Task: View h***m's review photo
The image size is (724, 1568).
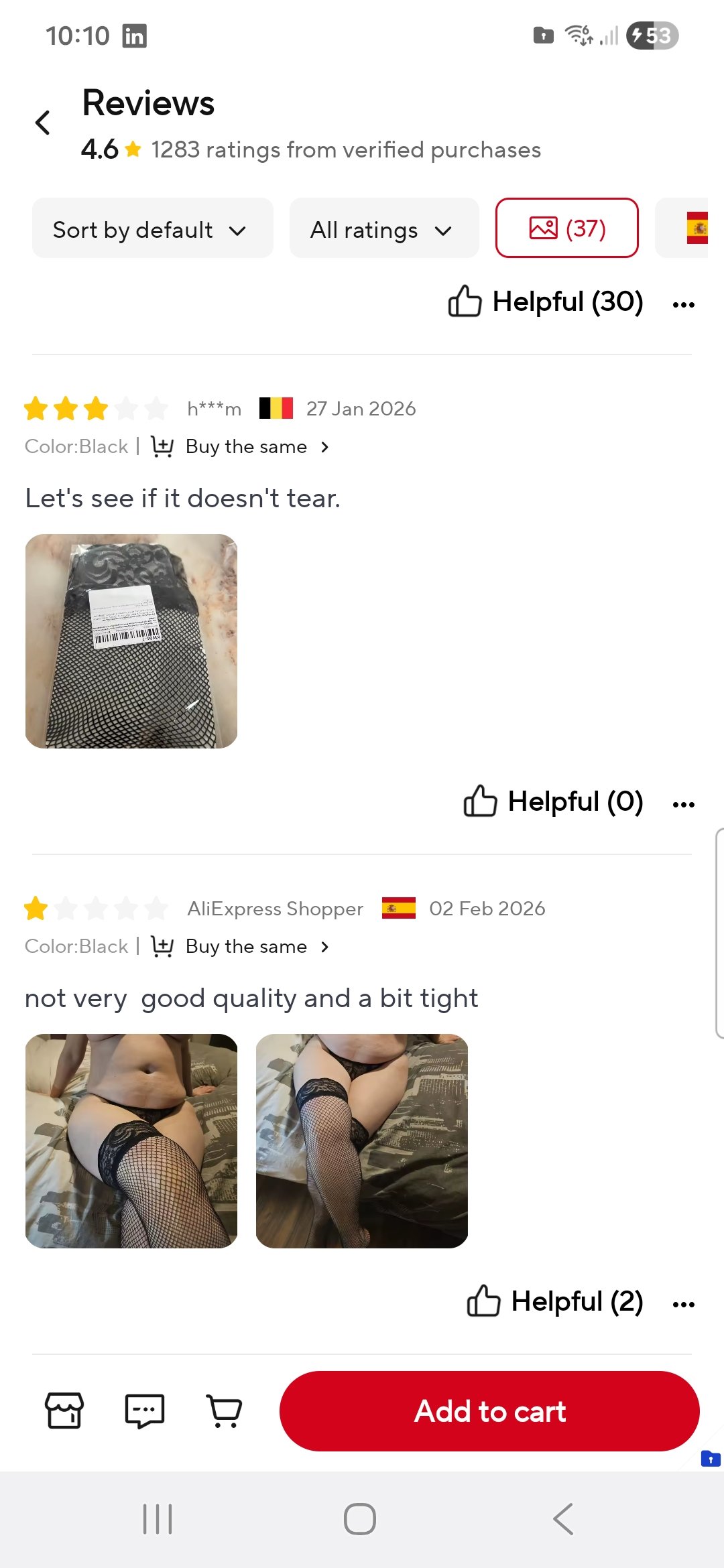Action: 131,641
